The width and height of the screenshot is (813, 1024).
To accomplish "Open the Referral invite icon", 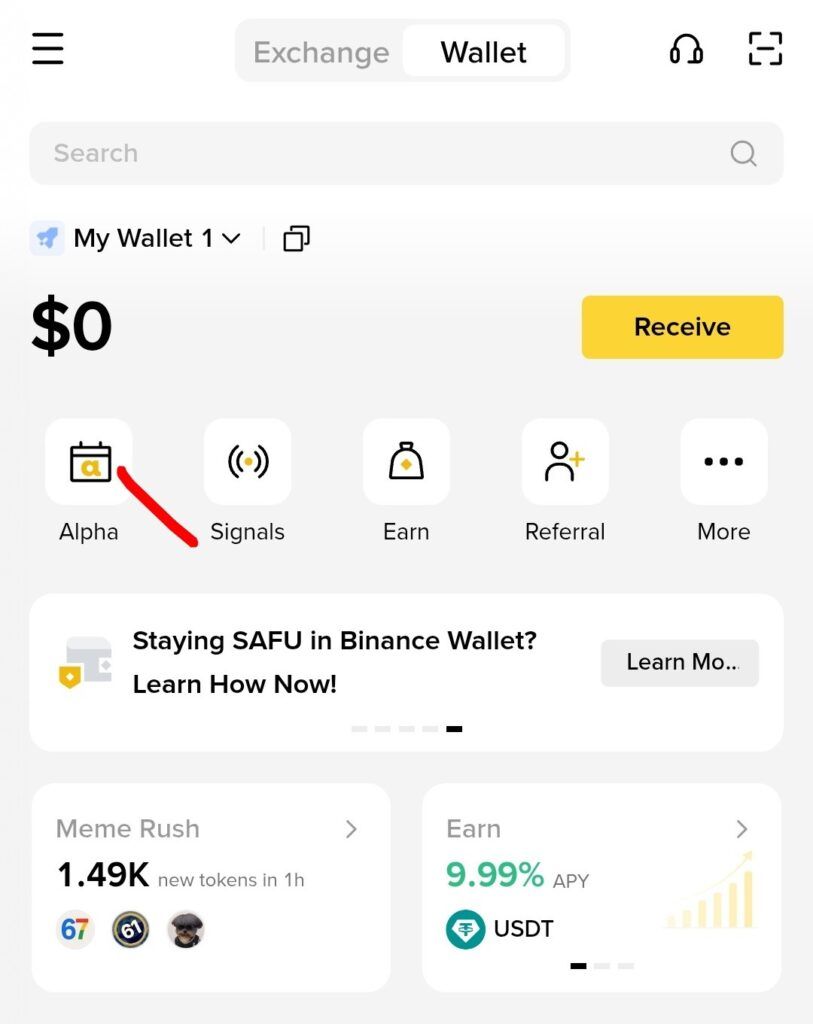I will [x=565, y=461].
